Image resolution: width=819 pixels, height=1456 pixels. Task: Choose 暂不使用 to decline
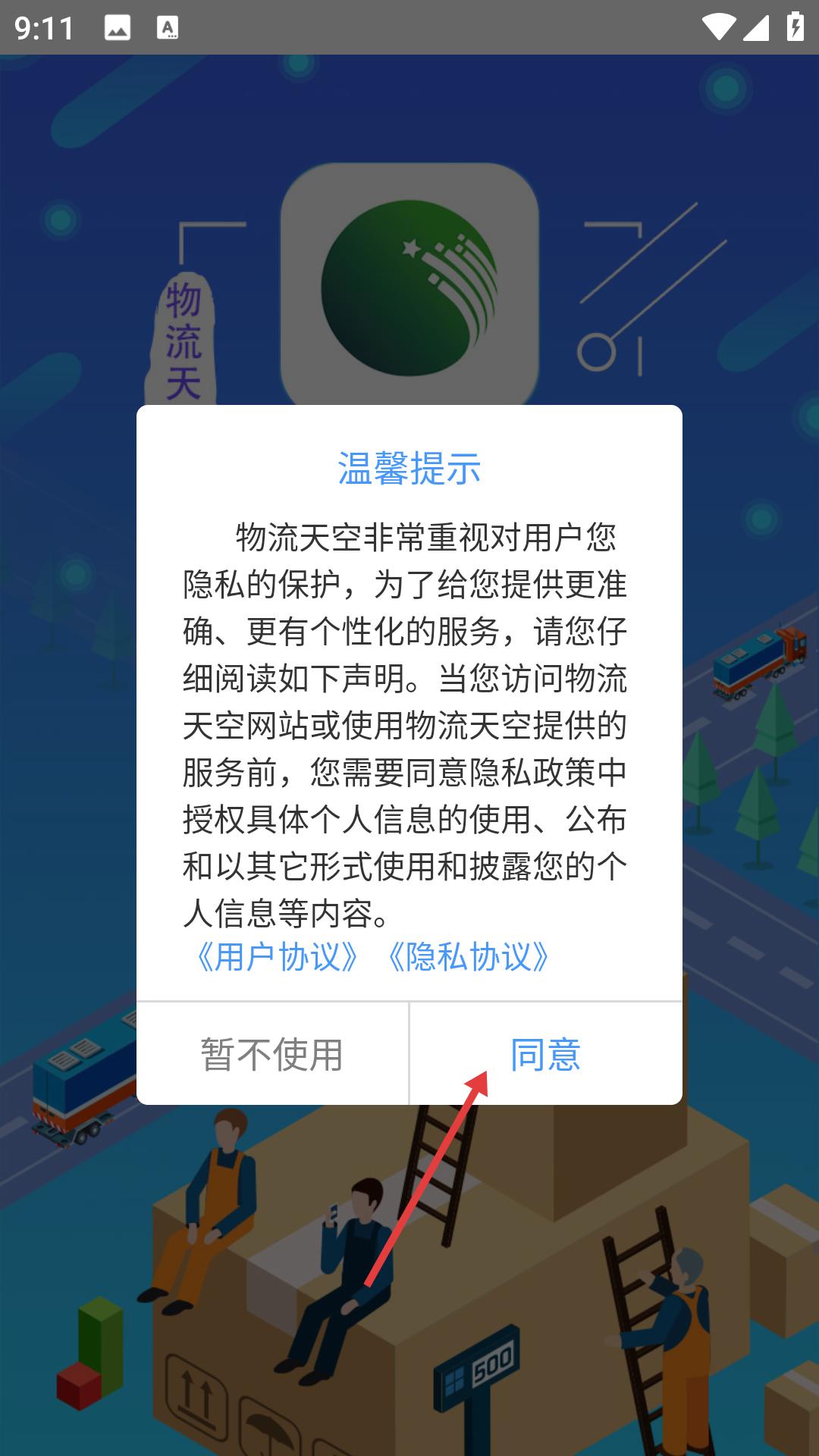(272, 1054)
